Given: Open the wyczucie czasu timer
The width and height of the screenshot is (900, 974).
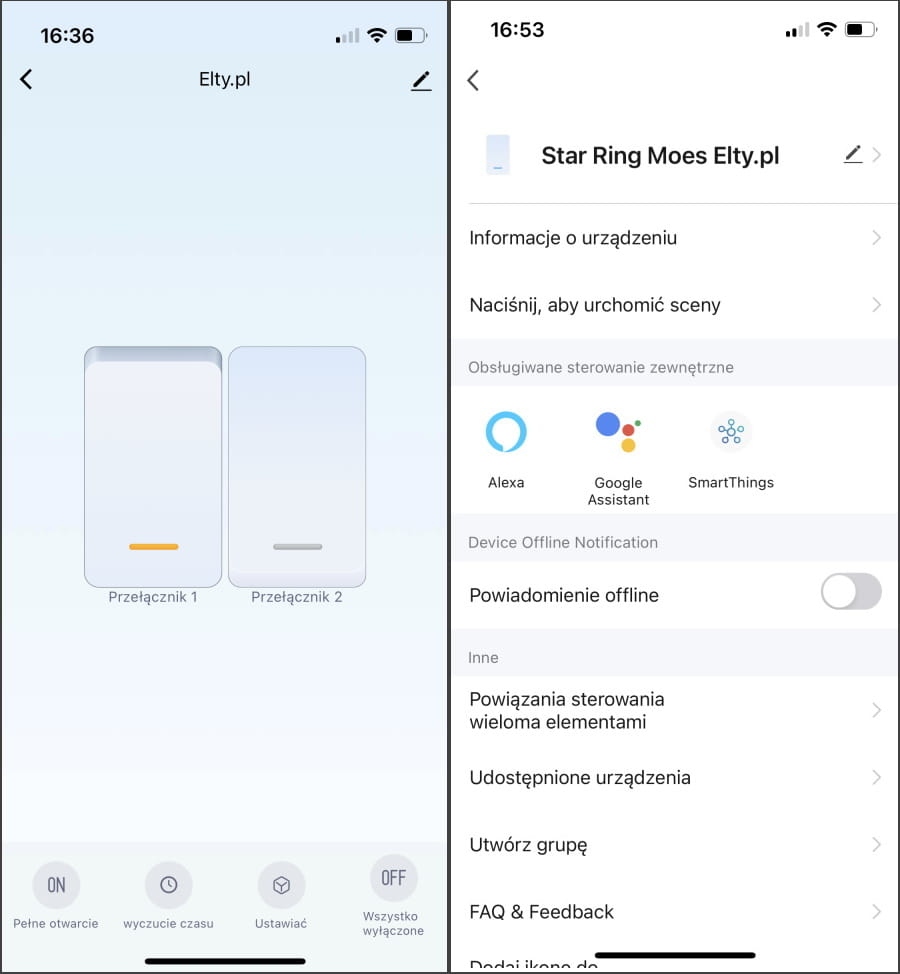Looking at the screenshot, I should (169, 885).
